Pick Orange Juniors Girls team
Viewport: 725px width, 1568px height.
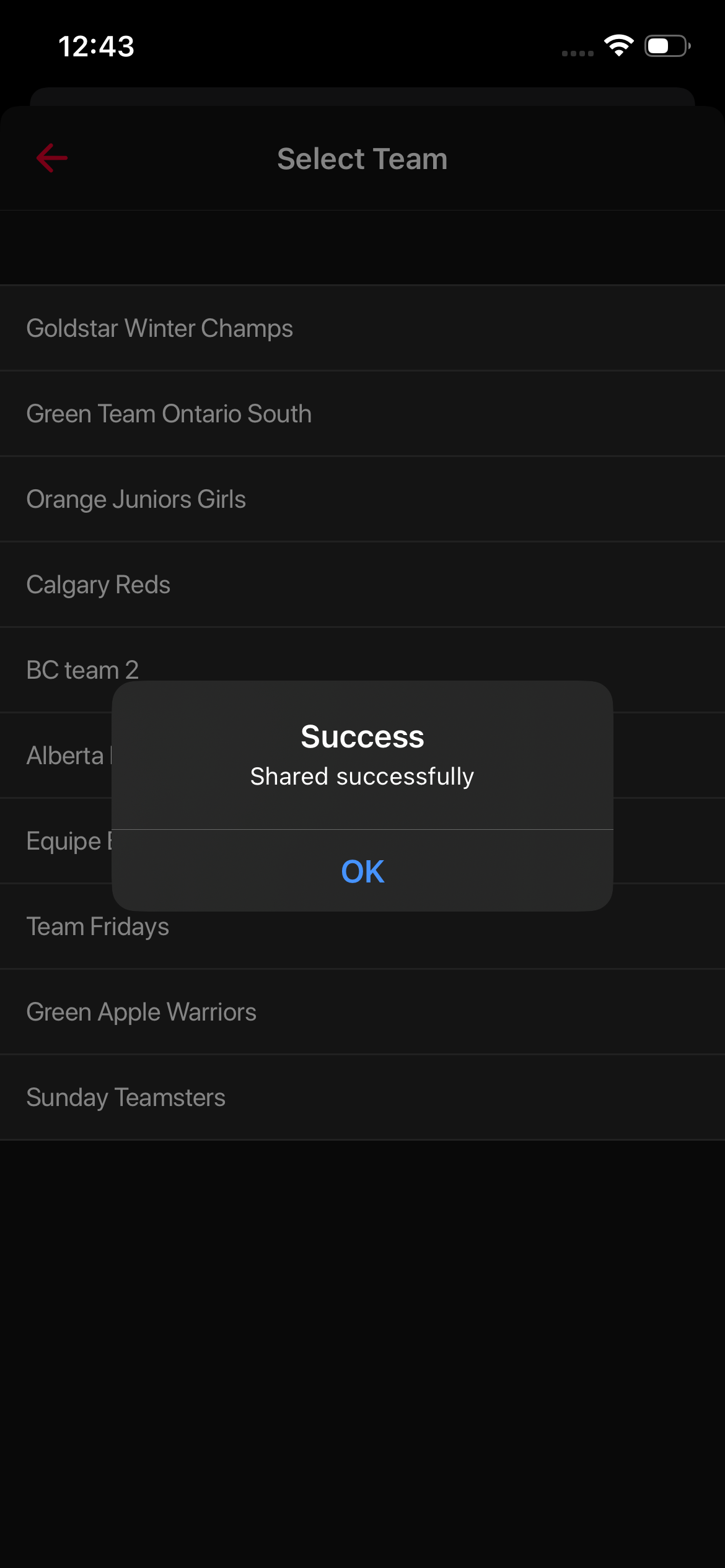[136, 499]
